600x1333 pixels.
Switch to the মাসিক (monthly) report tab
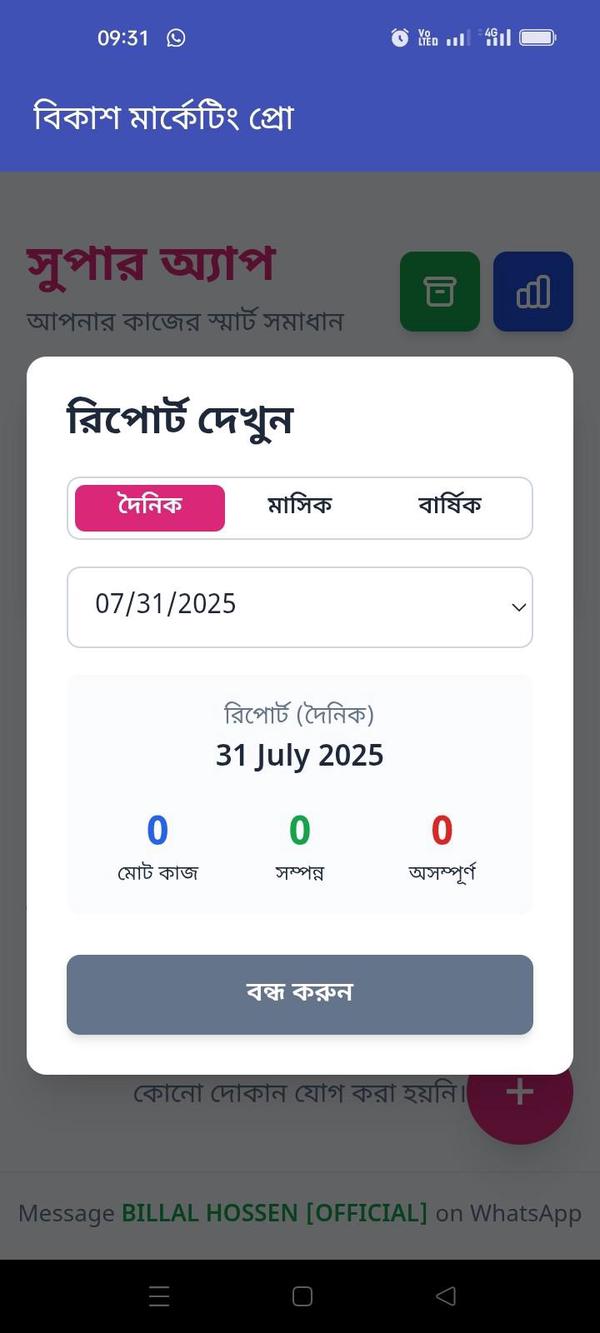300,507
